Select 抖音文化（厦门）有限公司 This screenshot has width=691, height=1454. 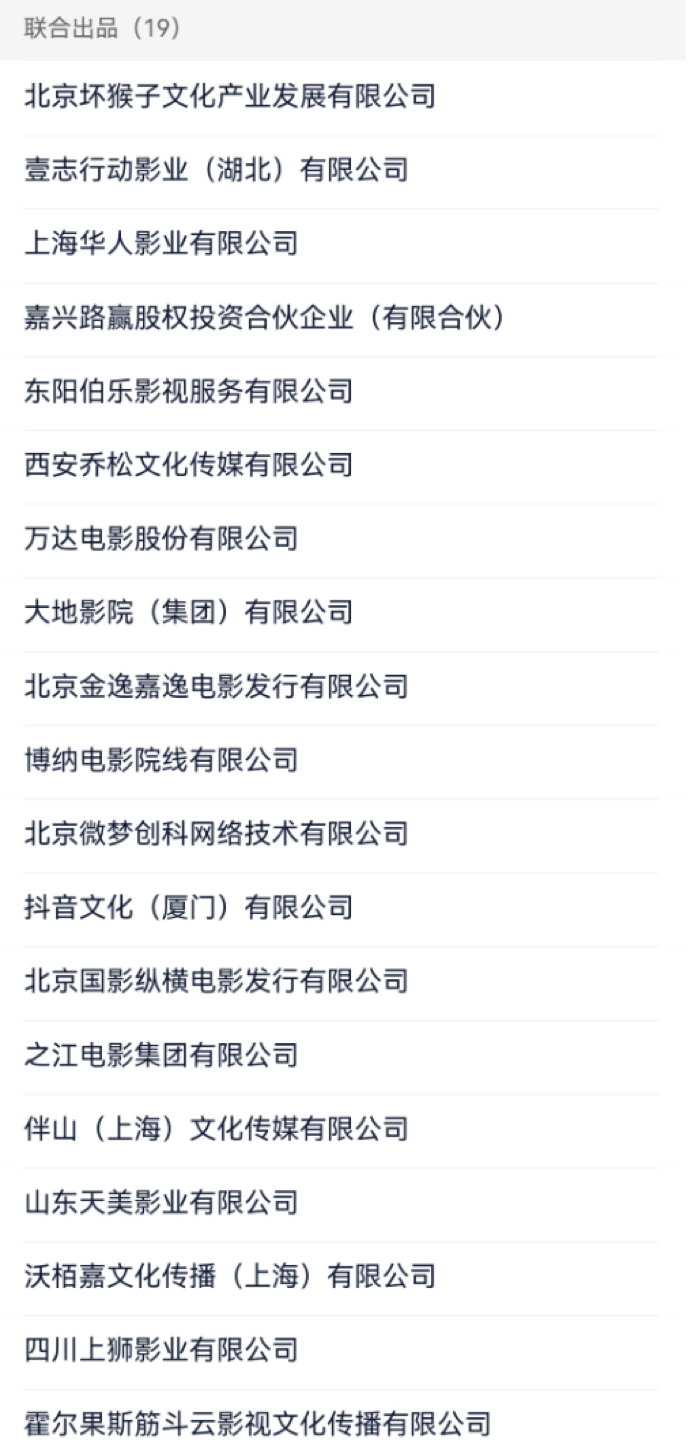coord(189,907)
